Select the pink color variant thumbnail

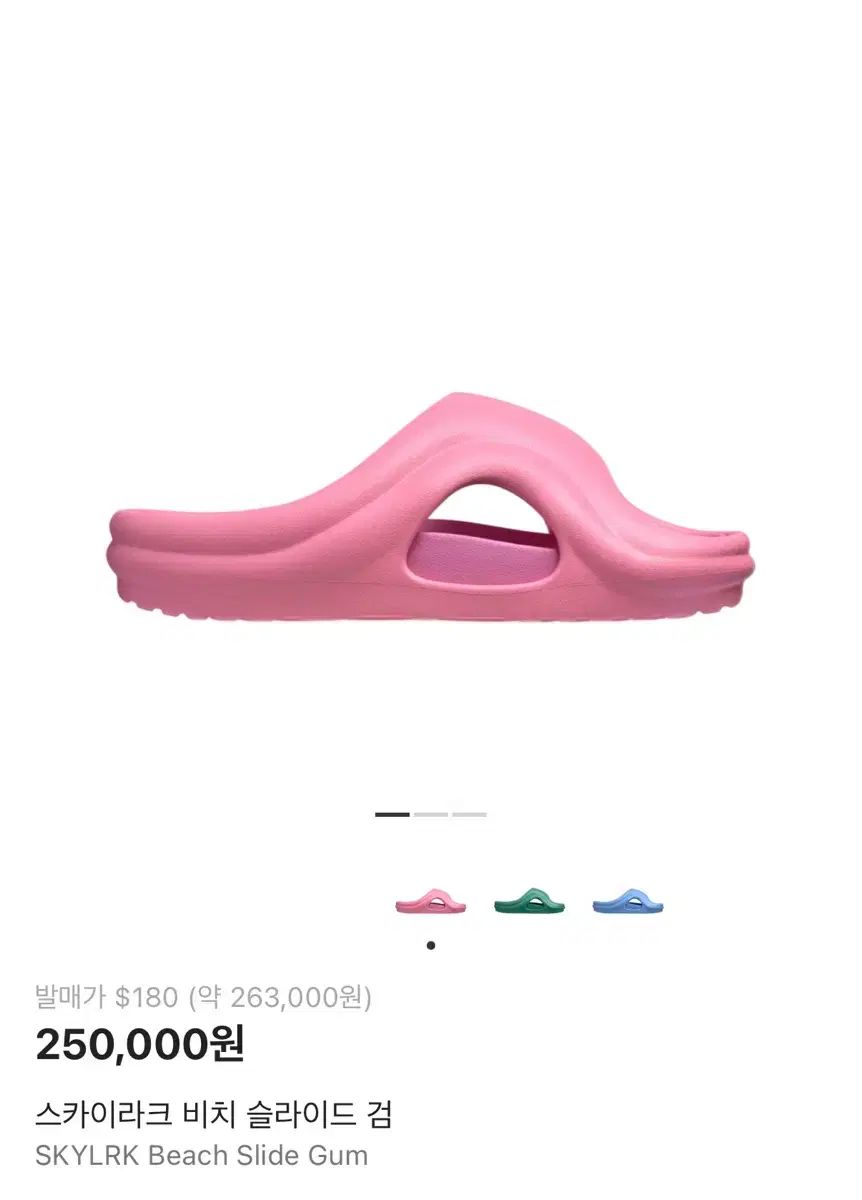pos(430,901)
